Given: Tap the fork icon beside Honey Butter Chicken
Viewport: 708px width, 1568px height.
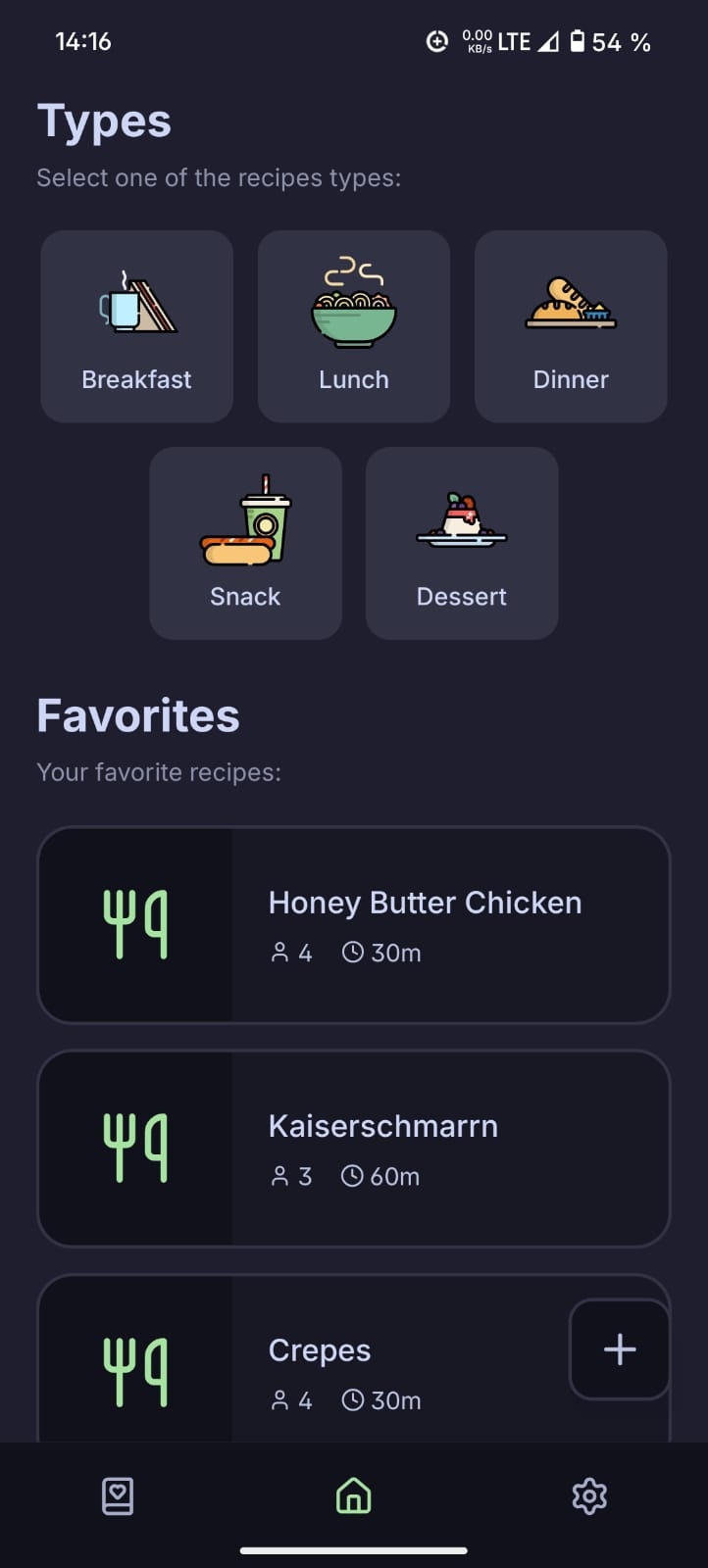Looking at the screenshot, I should tap(136, 925).
